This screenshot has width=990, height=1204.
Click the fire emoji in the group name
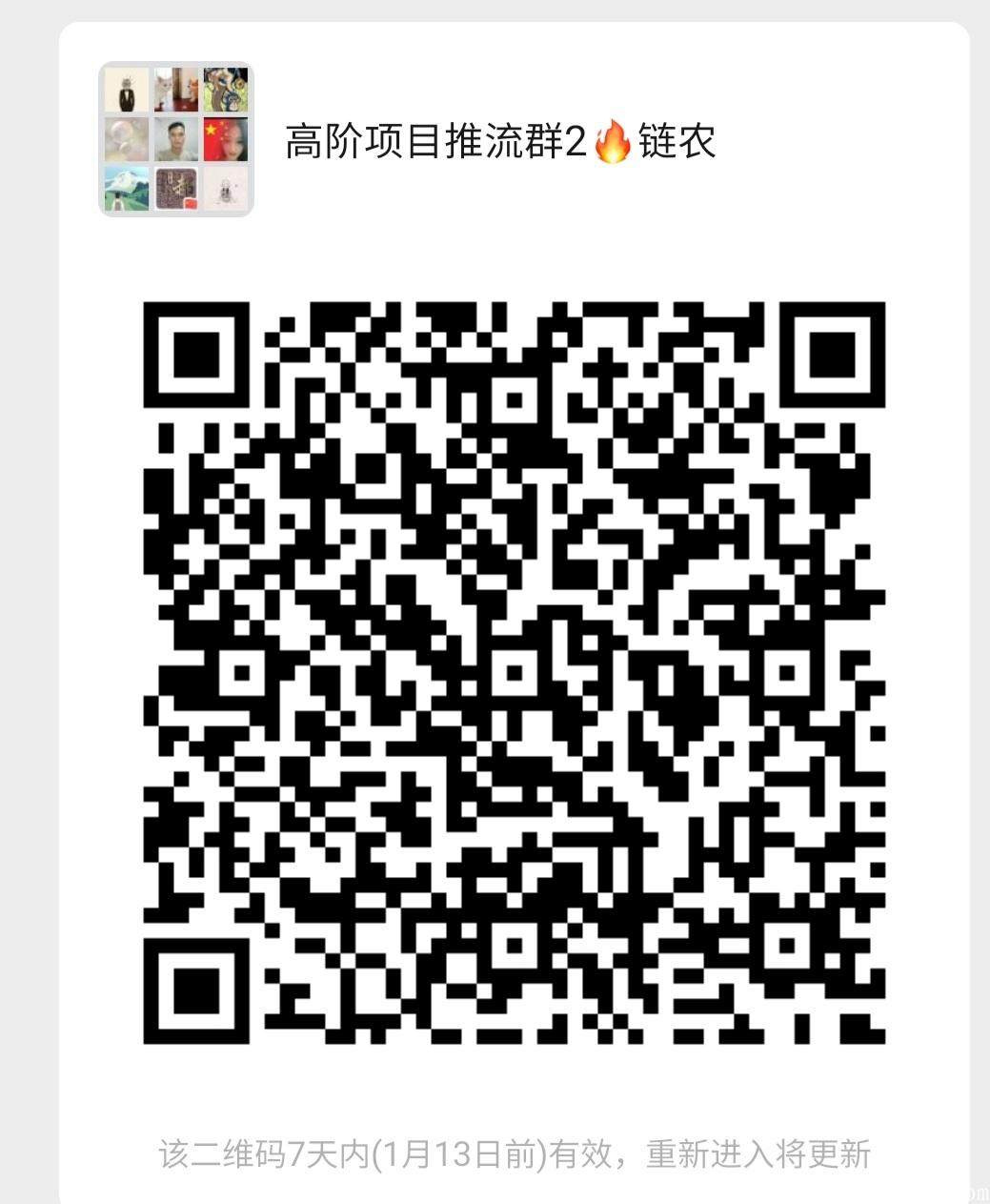pyautogui.click(x=611, y=138)
